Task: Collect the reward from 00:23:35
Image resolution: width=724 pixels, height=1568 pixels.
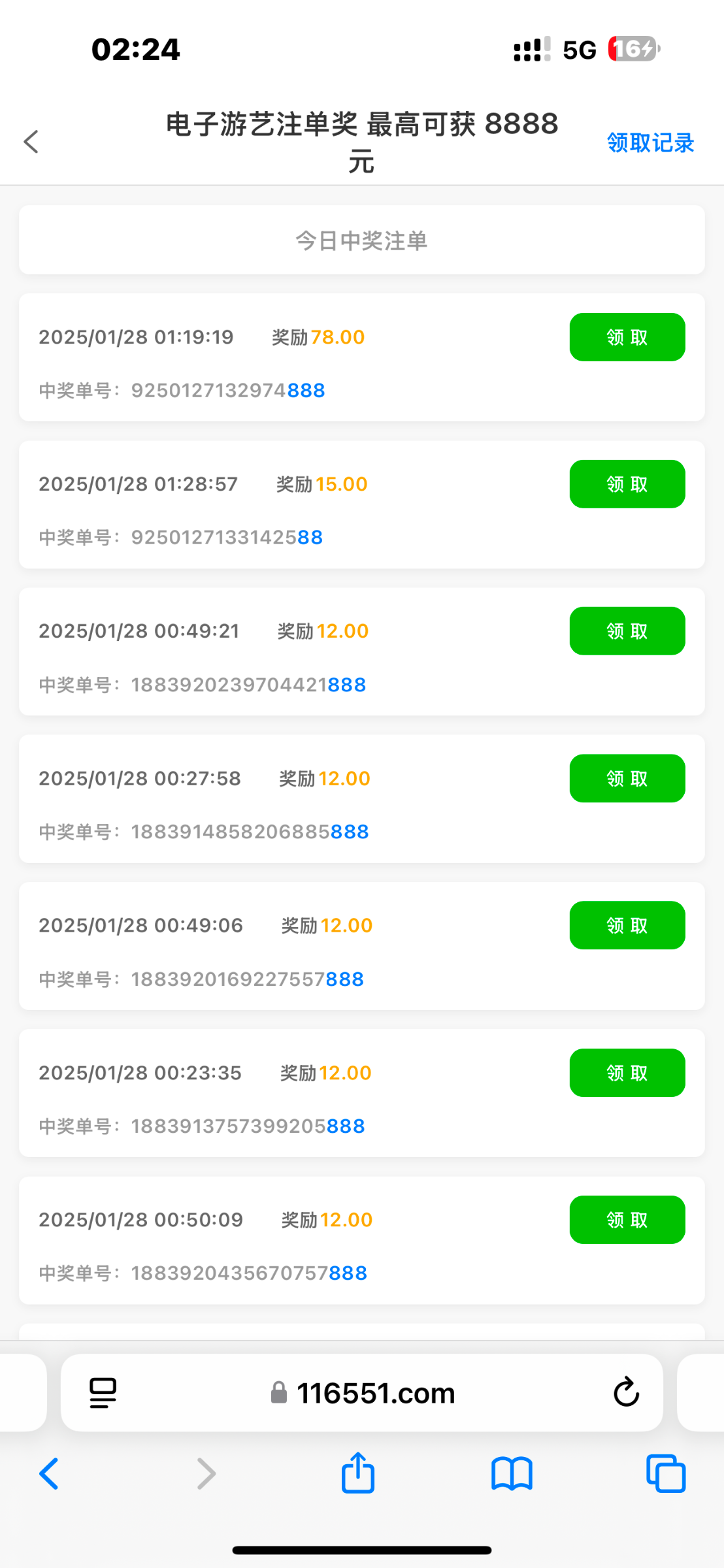Action: tap(627, 1073)
